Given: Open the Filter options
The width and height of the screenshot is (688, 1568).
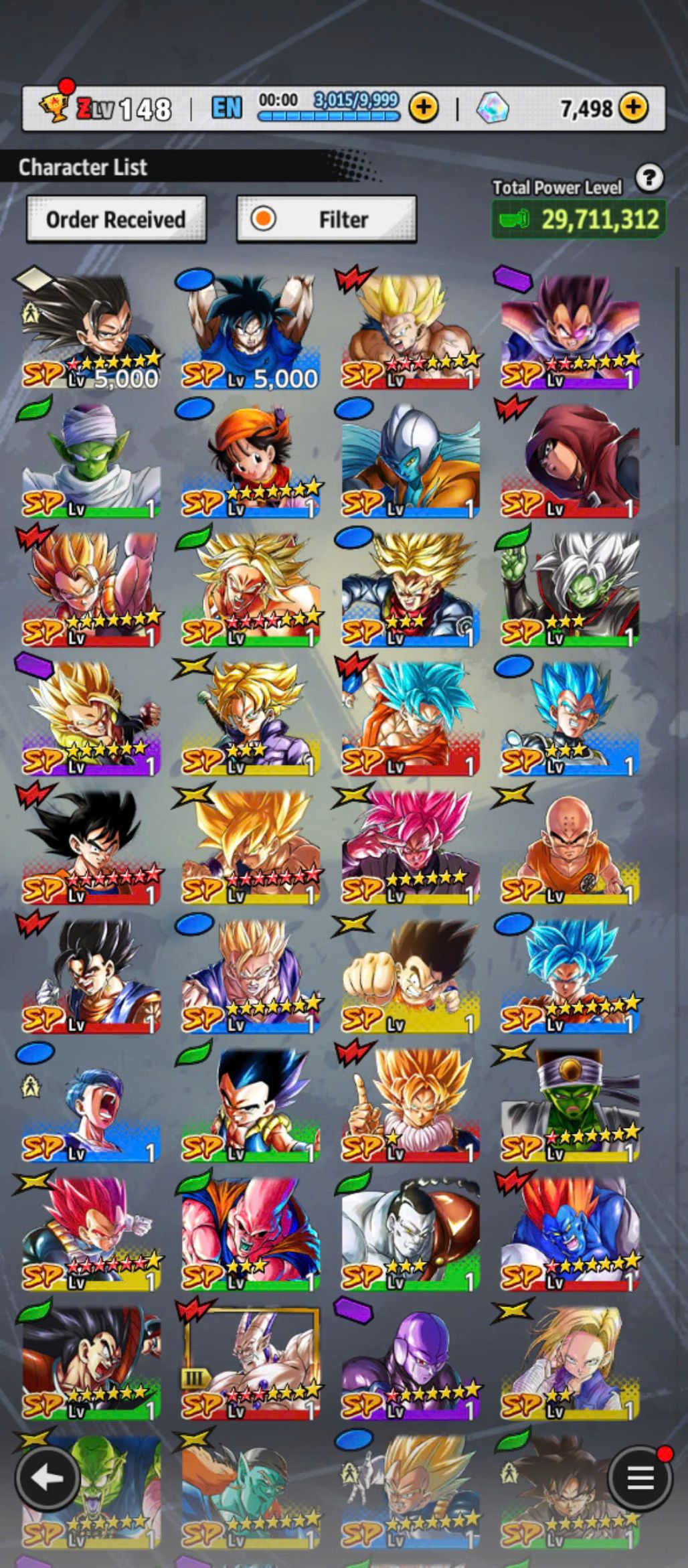Looking at the screenshot, I should point(327,219).
